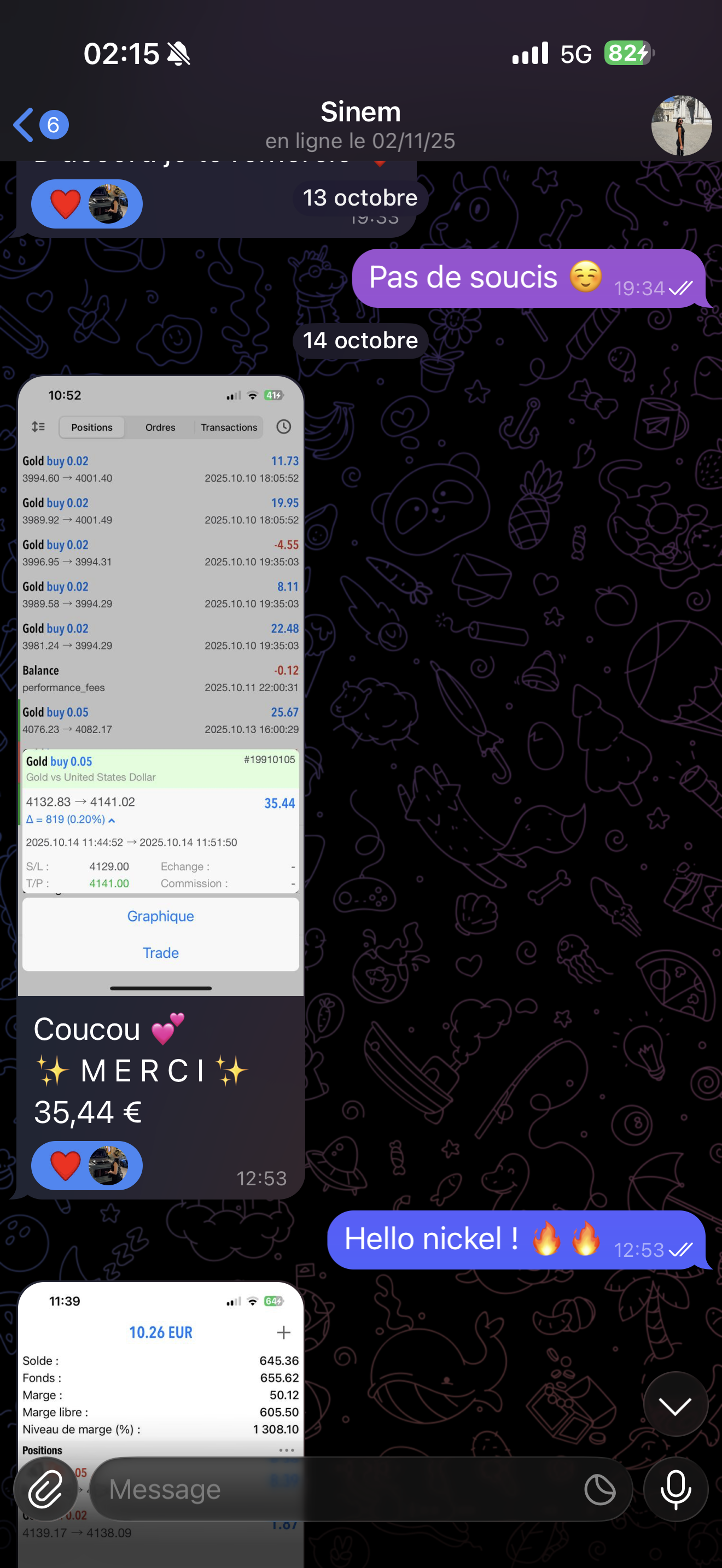The width and height of the screenshot is (722, 1568).
Task: Tap the heart reaction under the MERCI message
Action: coord(86,1165)
